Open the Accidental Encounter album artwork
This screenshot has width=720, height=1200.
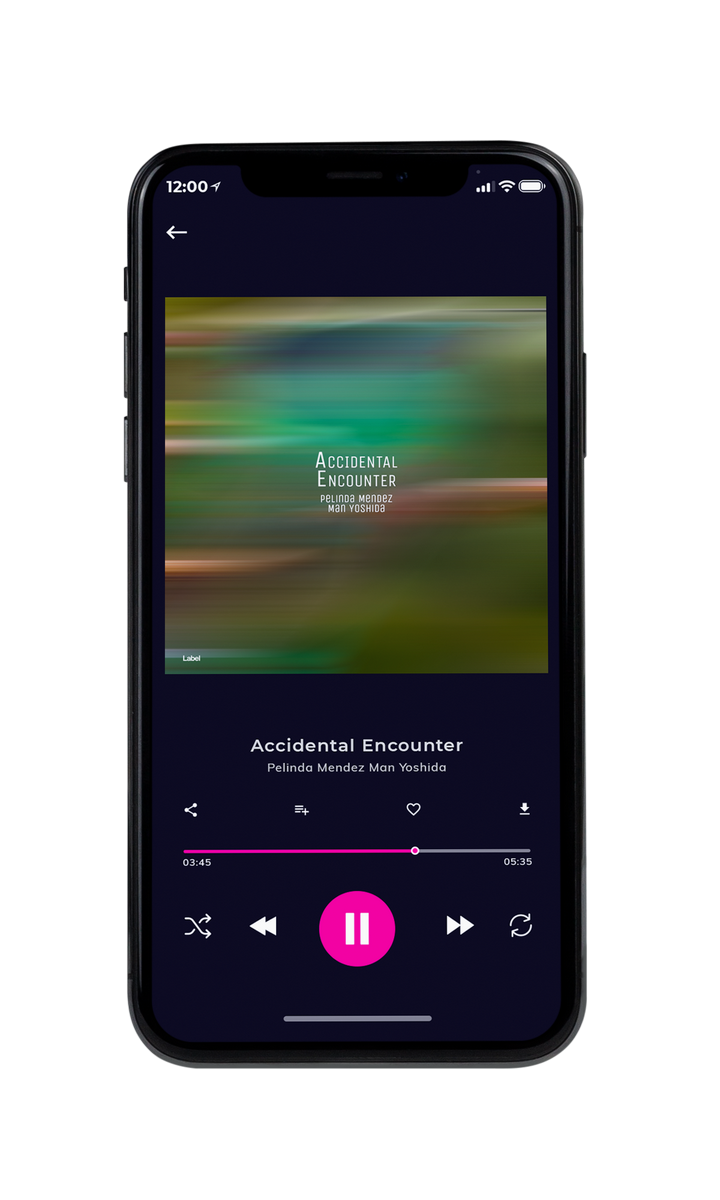pos(356,485)
